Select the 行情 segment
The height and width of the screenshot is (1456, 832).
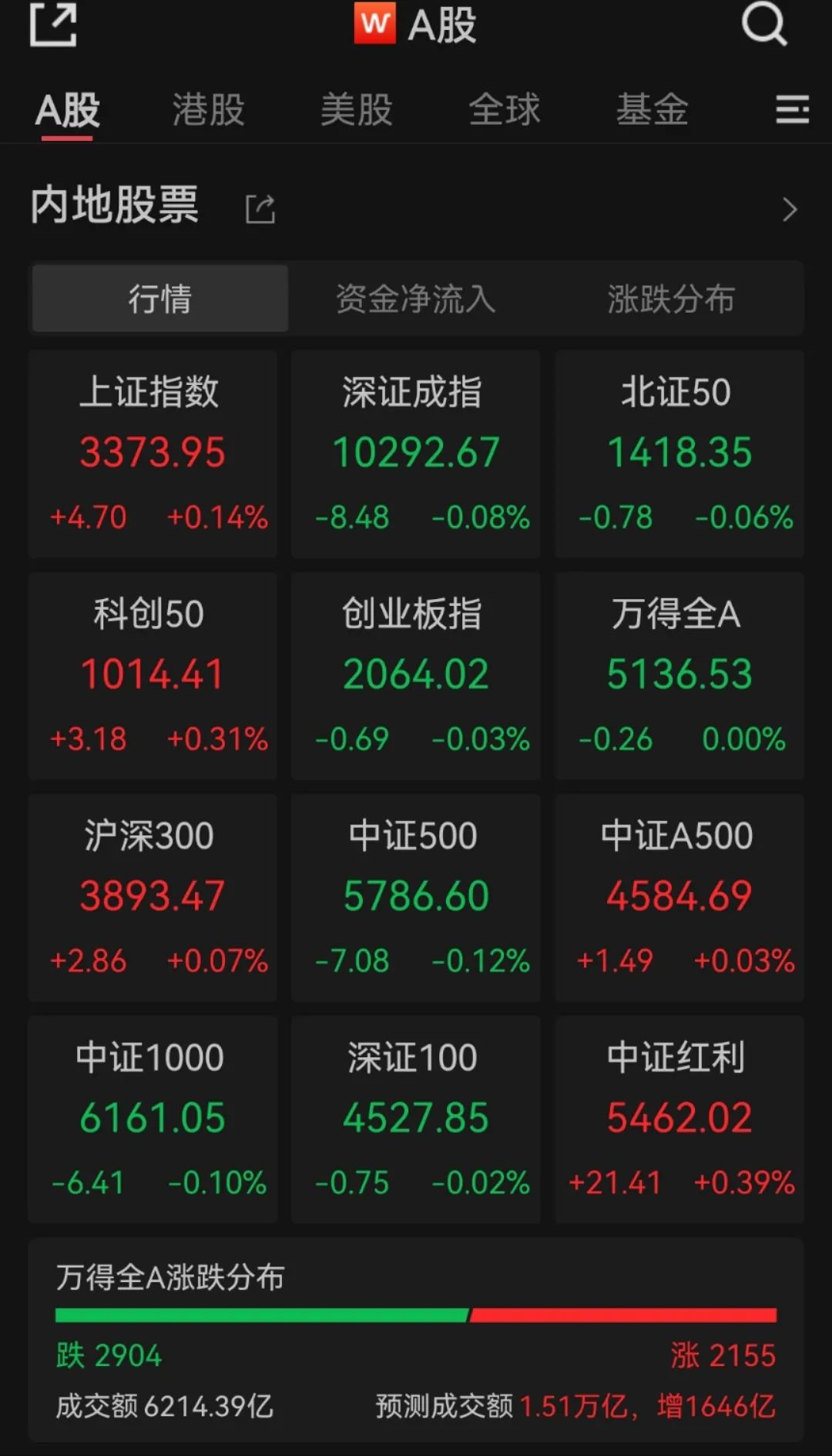160,299
